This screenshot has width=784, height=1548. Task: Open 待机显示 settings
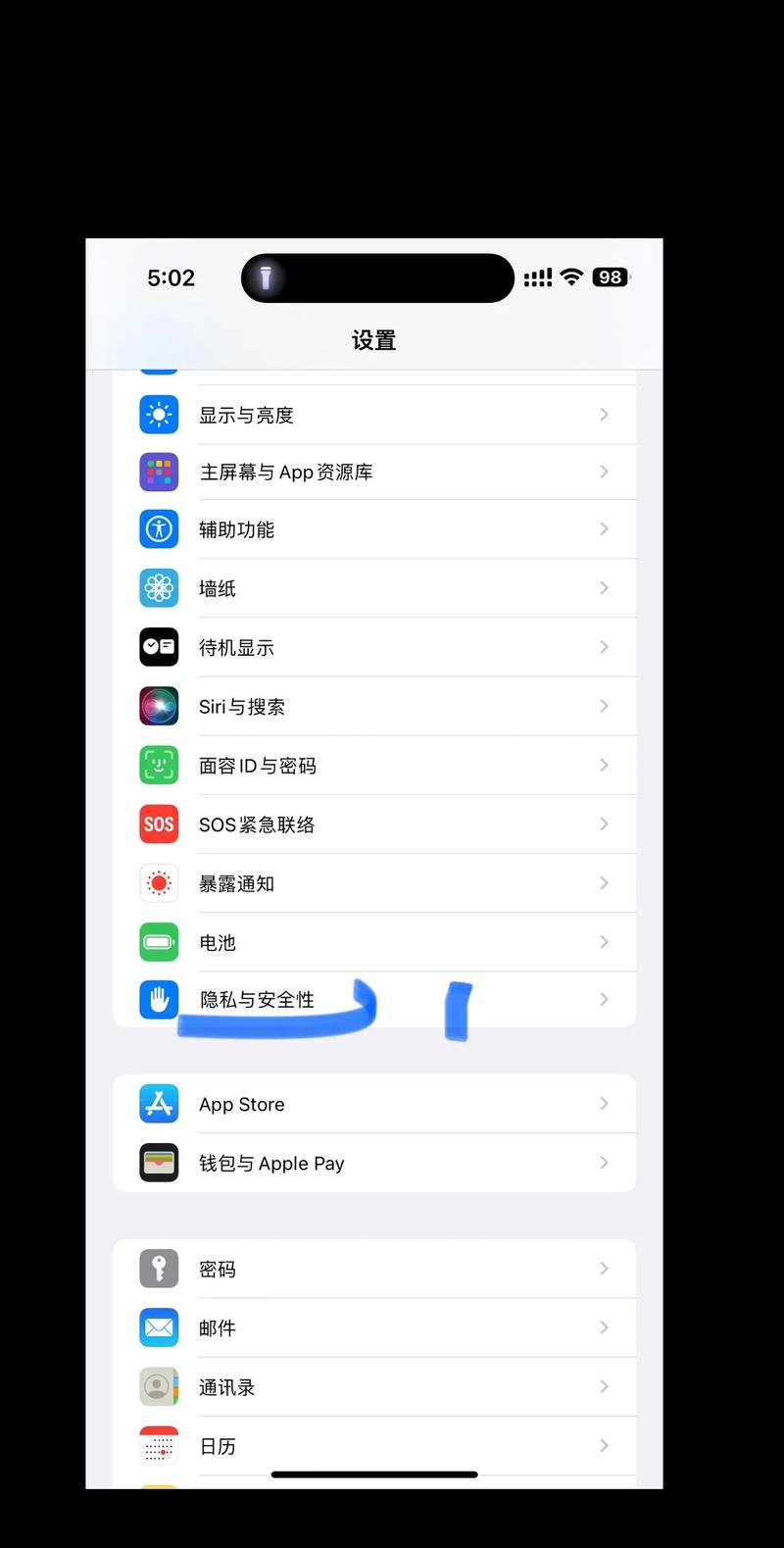click(x=372, y=647)
